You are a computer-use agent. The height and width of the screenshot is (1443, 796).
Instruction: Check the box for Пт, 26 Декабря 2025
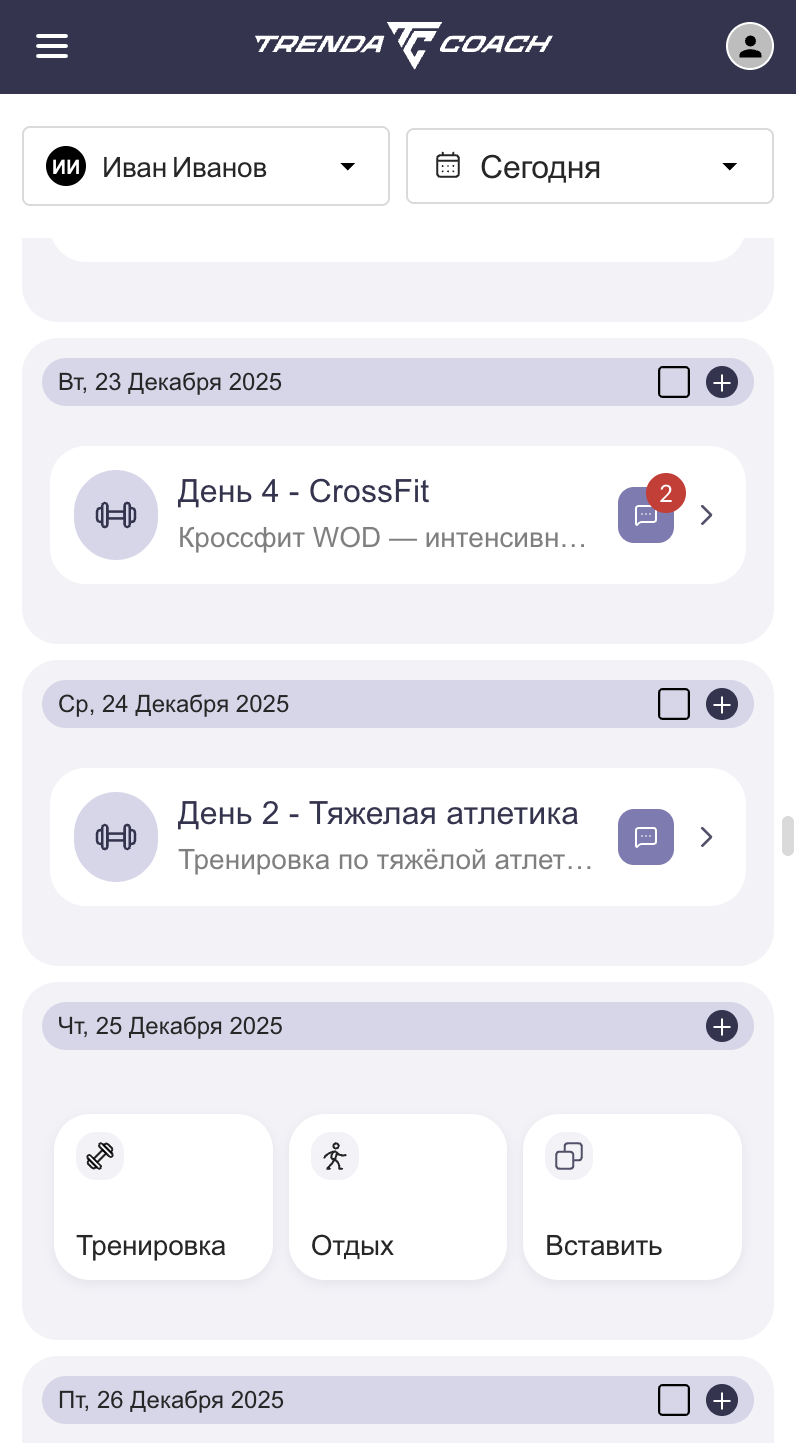(674, 1400)
